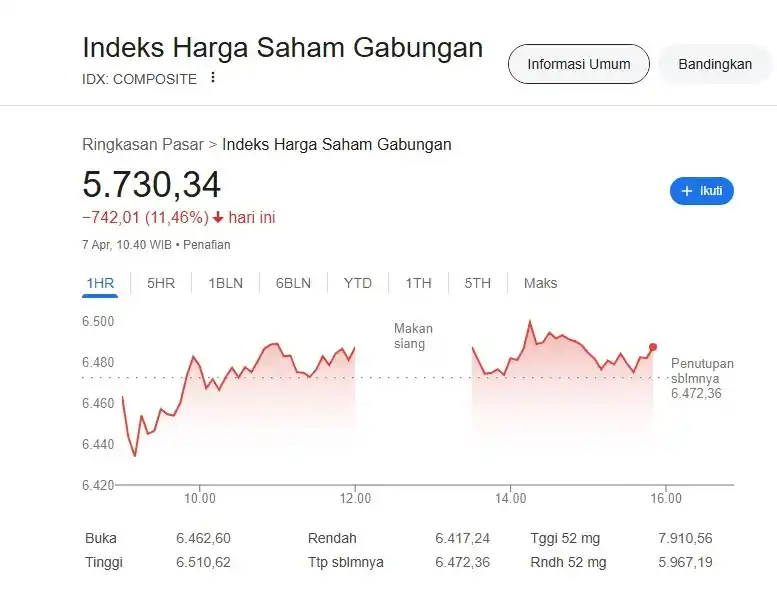777x589 pixels.
Task: Follow the index with the Ikuti button
Action: pos(701,190)
